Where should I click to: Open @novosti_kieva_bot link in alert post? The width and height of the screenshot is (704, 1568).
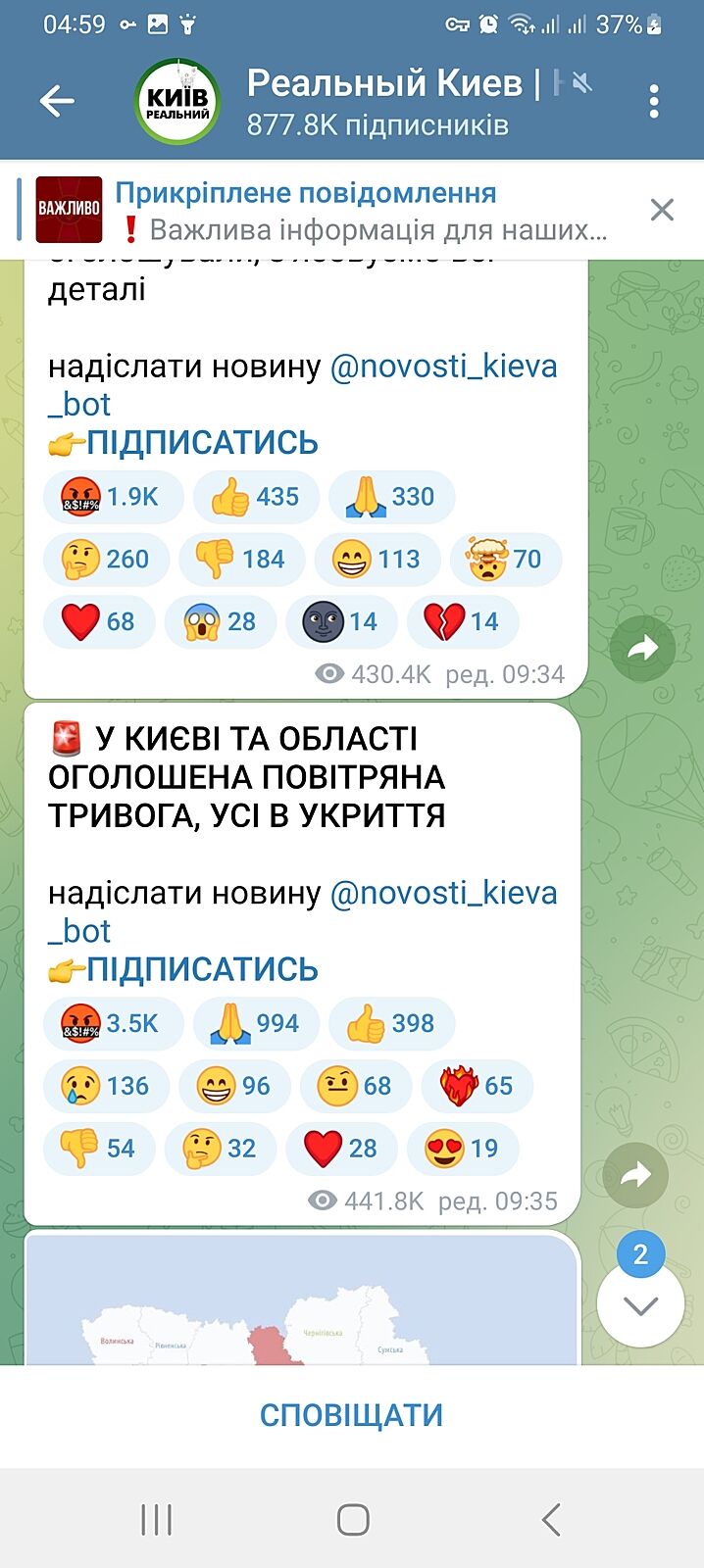pyautogui.click(x=443, y=893)
